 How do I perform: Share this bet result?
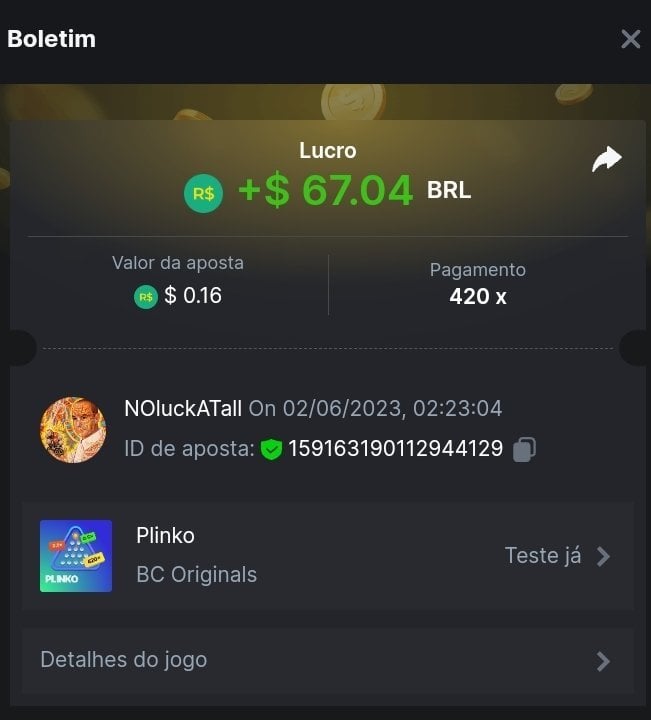[x=606, y=159]
